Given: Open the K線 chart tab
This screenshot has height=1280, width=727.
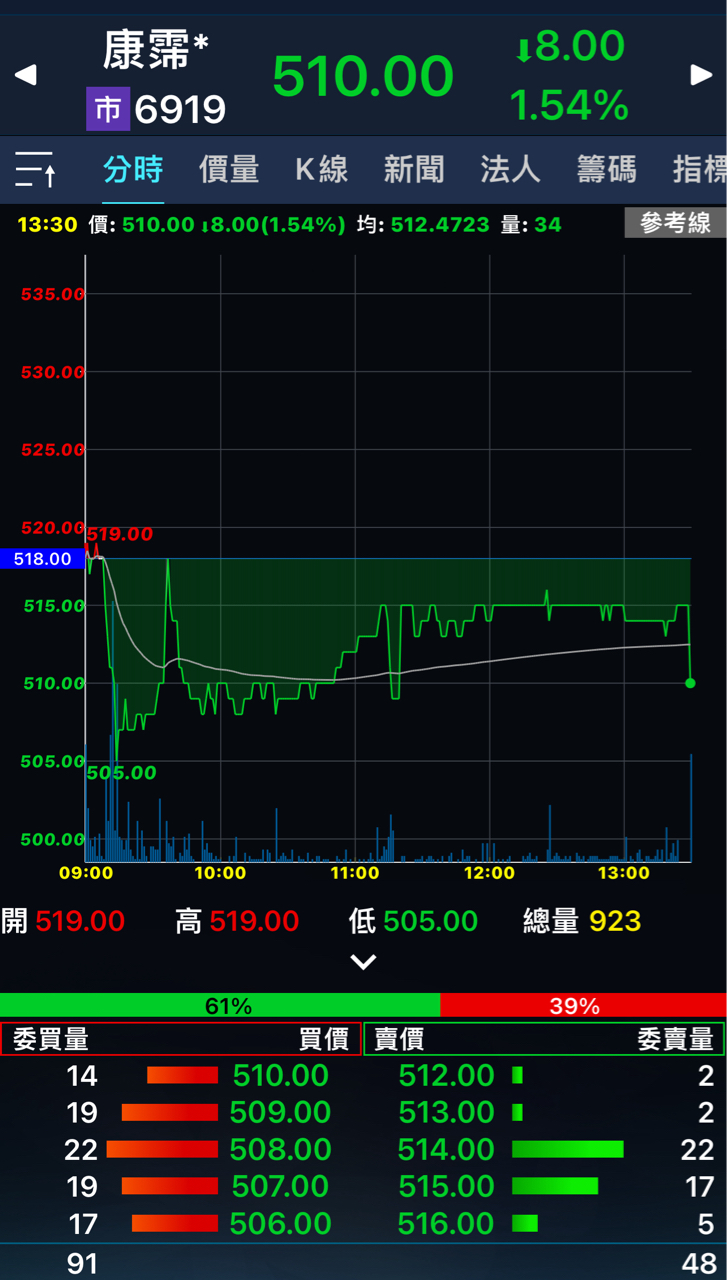Looking at the screenshot, I should click(x=321, y=170).
